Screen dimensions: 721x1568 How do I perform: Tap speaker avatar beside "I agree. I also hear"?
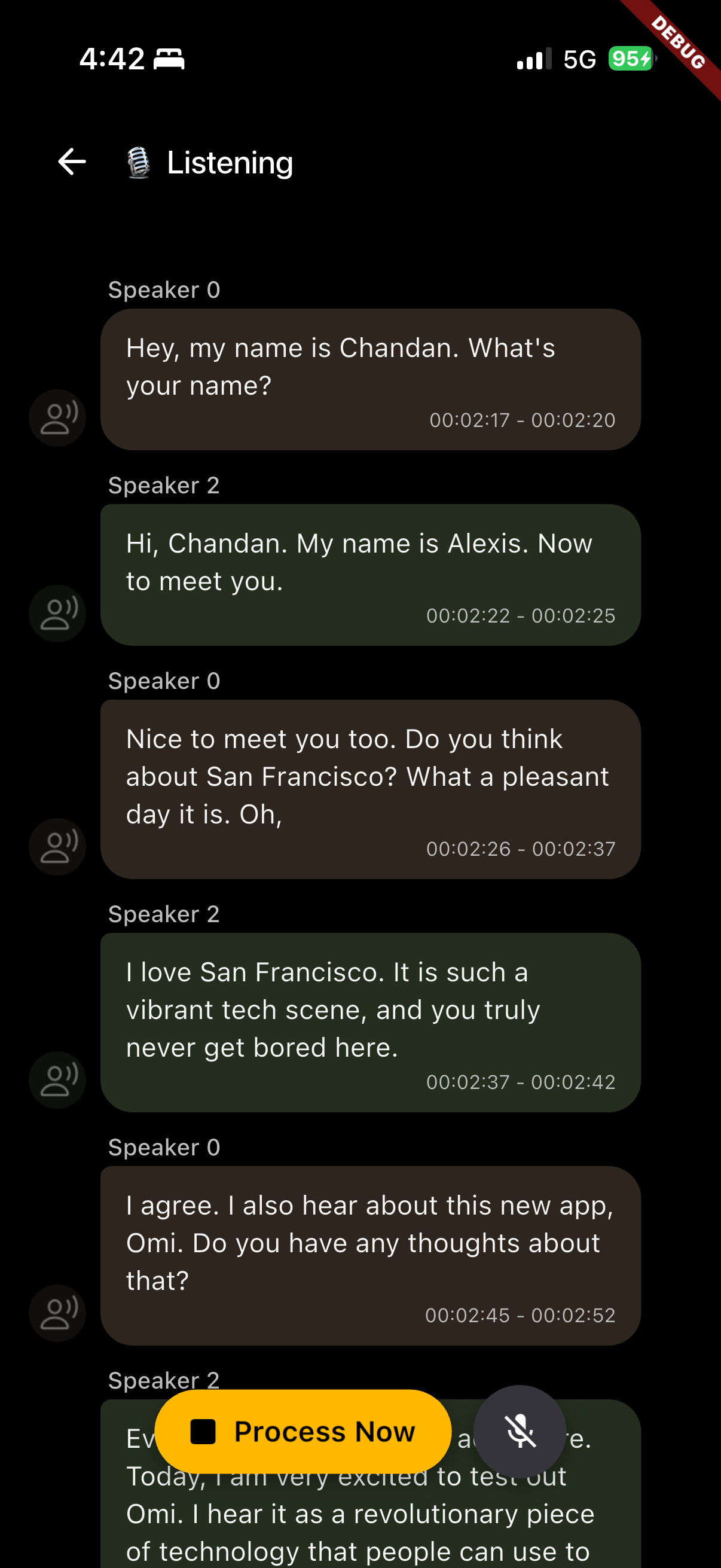(58, 1313)
